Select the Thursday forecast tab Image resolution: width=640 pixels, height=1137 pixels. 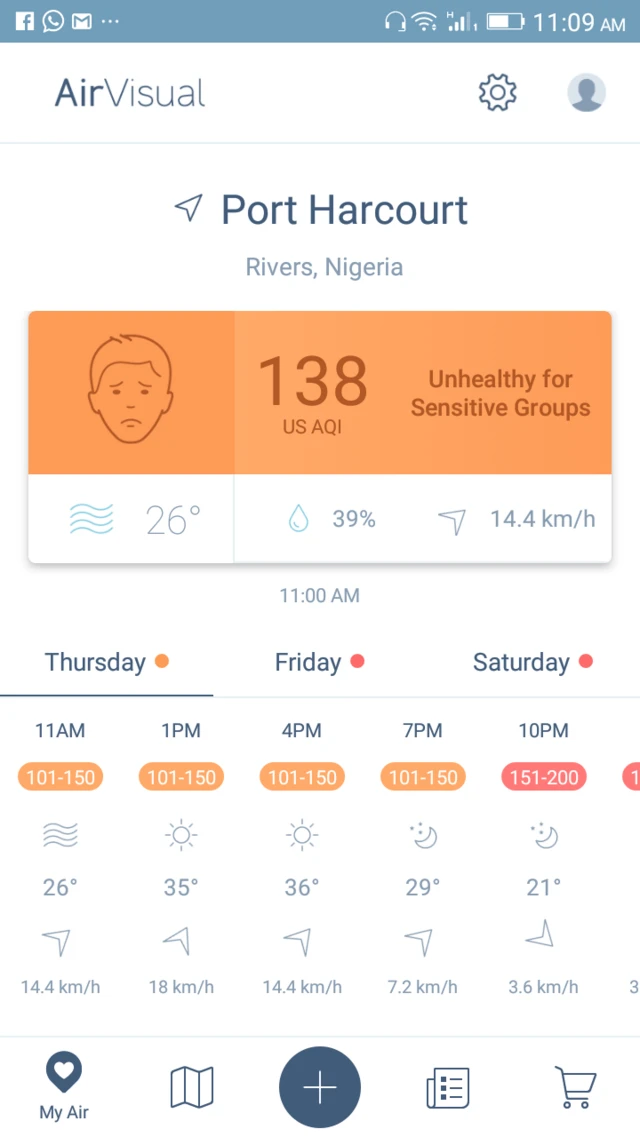pos(106,662)
